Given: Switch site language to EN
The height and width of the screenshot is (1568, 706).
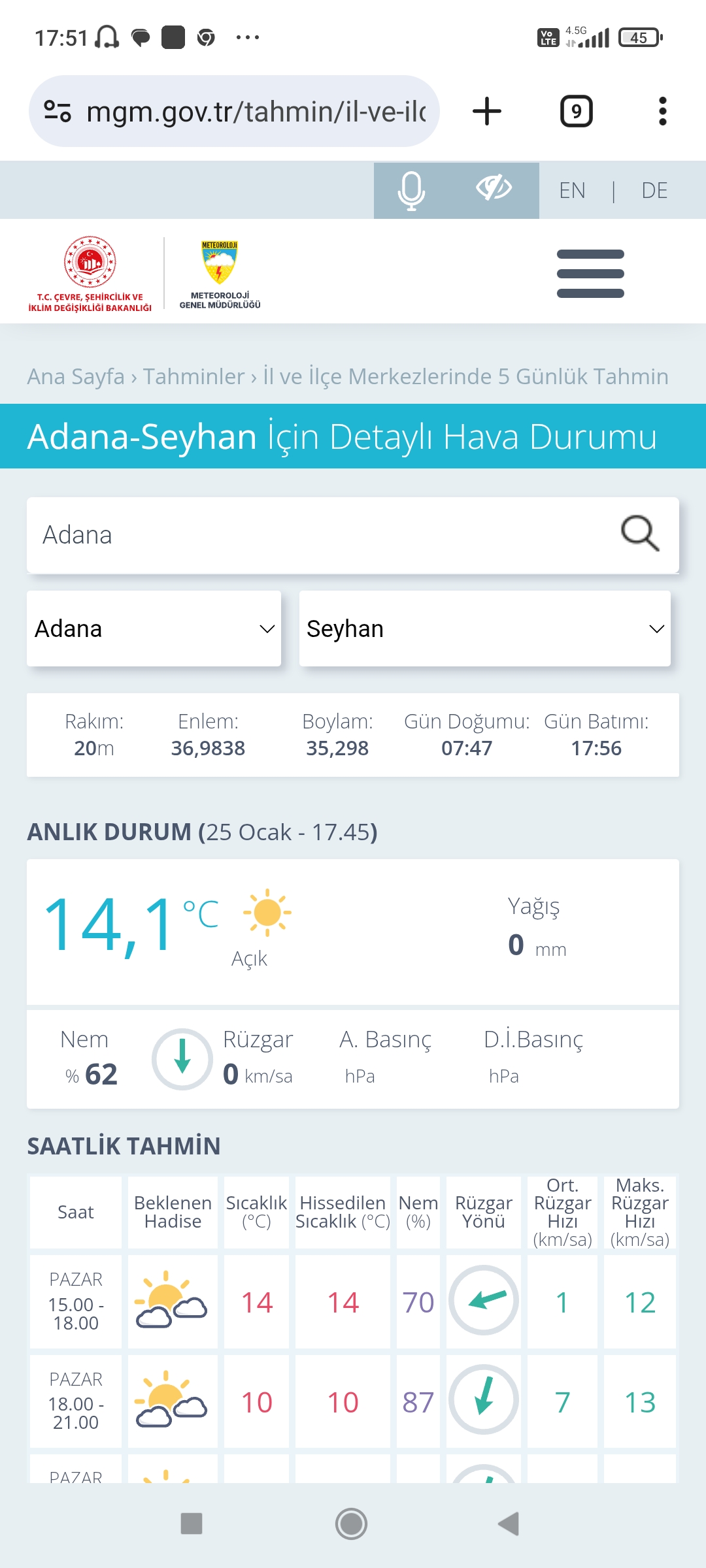Looking at the screenshot, I should coord(572,190).
